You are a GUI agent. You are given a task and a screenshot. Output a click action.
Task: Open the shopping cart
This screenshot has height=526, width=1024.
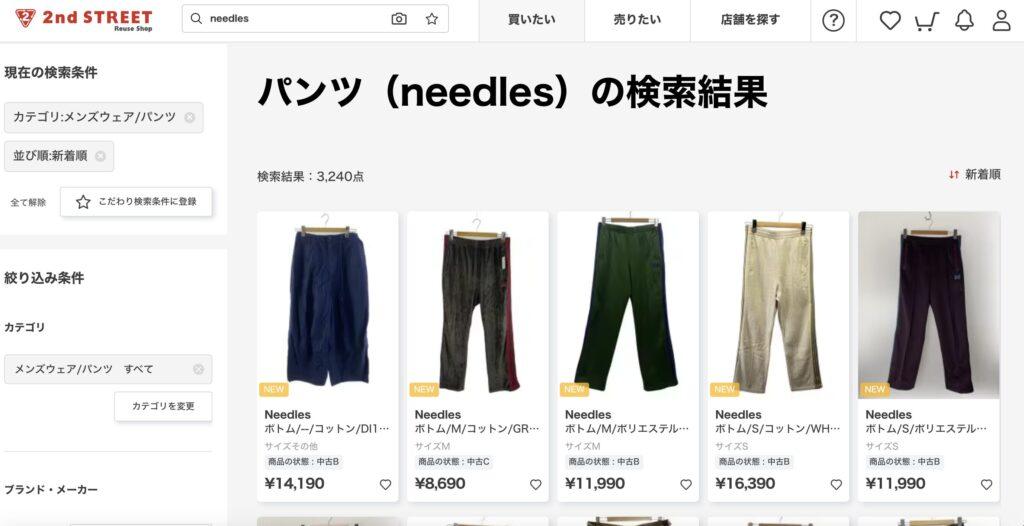(x=927, y=20)
